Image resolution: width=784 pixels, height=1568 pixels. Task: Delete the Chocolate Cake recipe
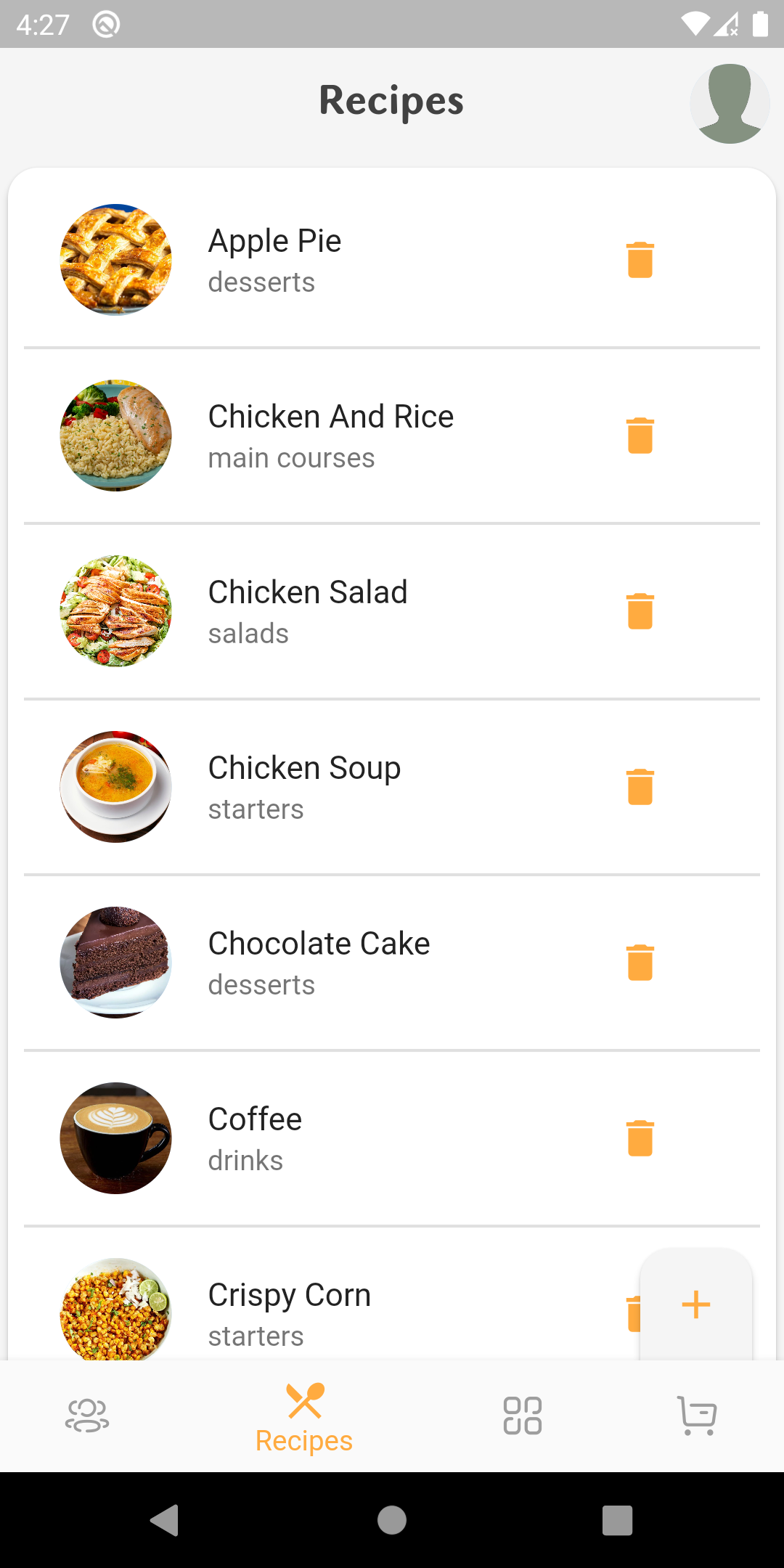point(640,962)
